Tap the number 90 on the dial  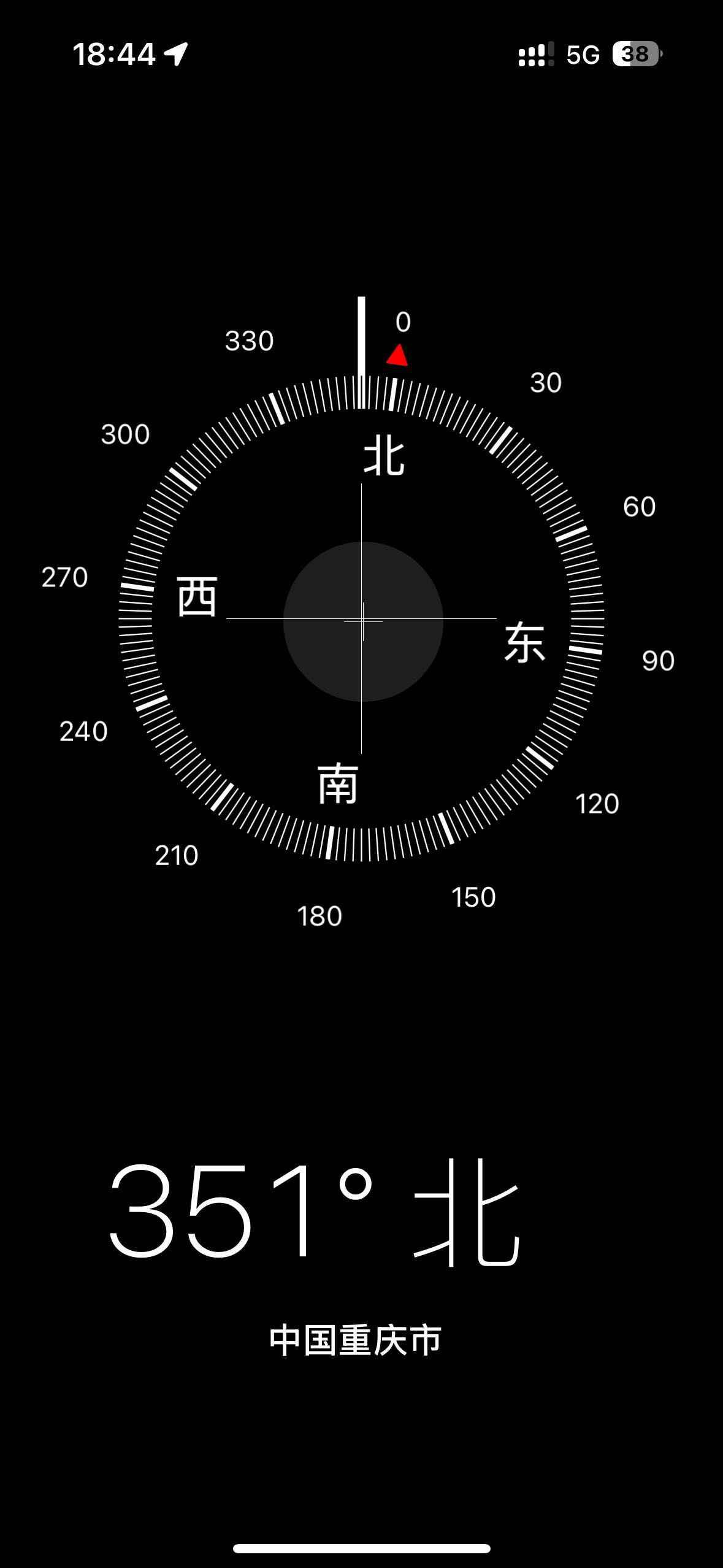click(657, 662)
